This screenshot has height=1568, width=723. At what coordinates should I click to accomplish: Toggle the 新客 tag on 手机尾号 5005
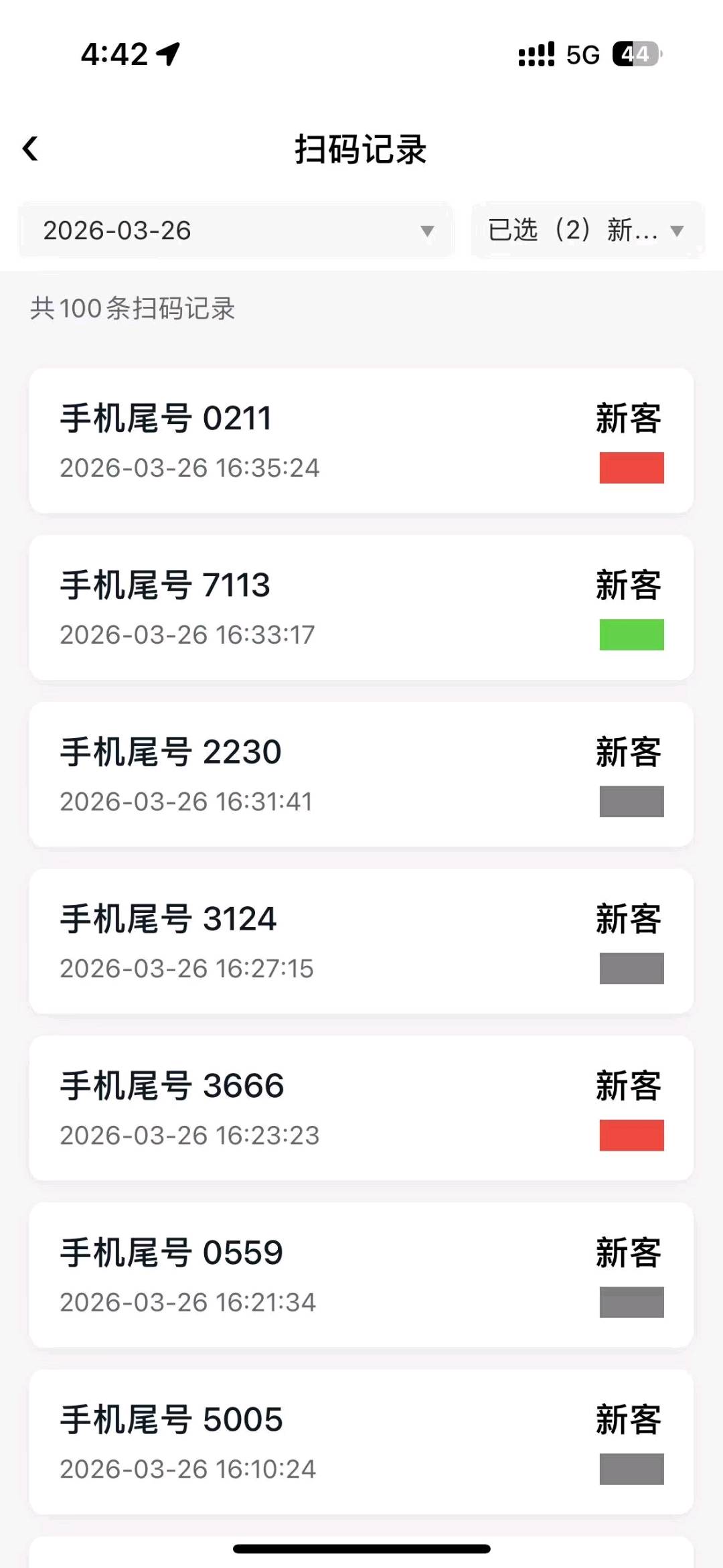click(x=627, y=1417)
